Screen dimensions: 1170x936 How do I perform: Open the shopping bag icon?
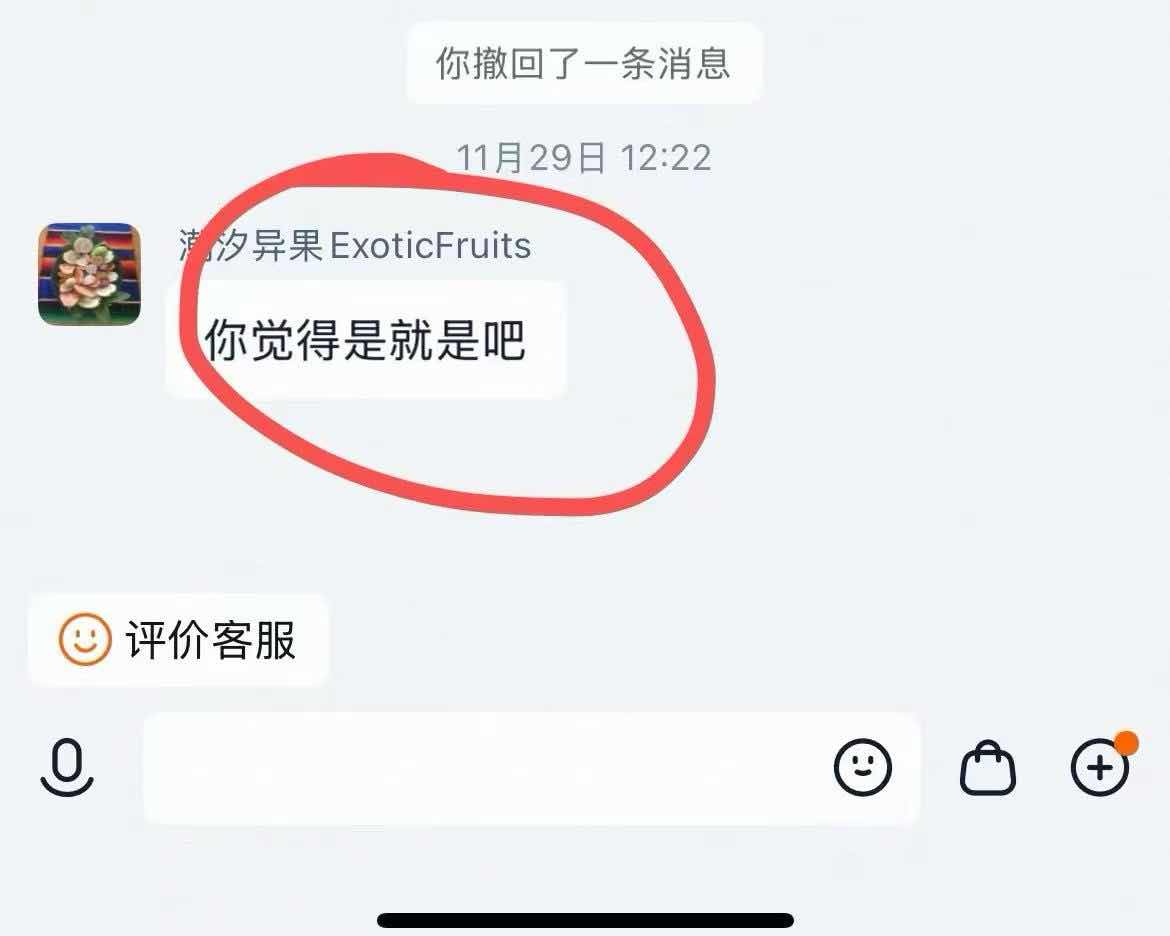[988, 768]
